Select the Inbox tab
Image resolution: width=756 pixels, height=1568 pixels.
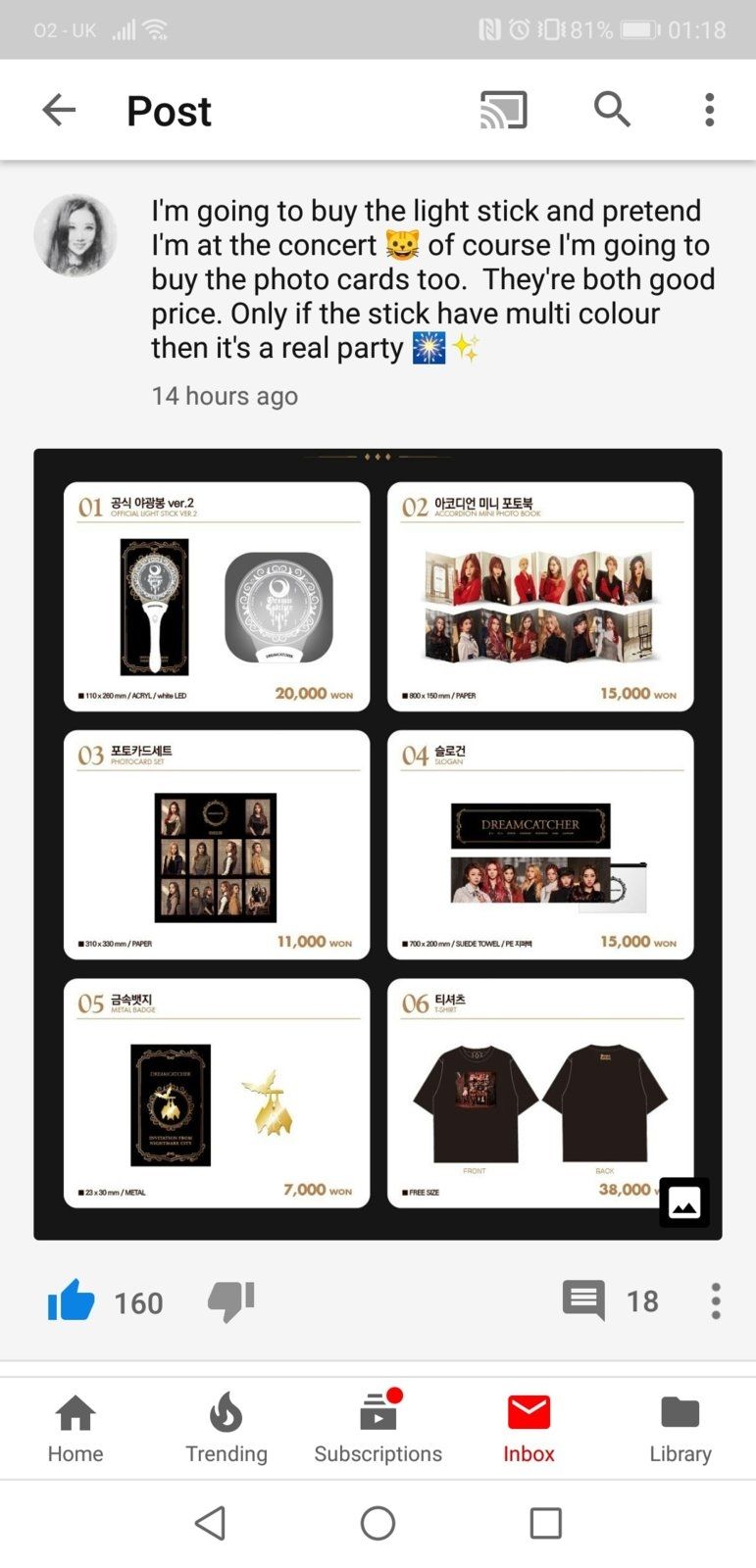[x=529, y=1429]
